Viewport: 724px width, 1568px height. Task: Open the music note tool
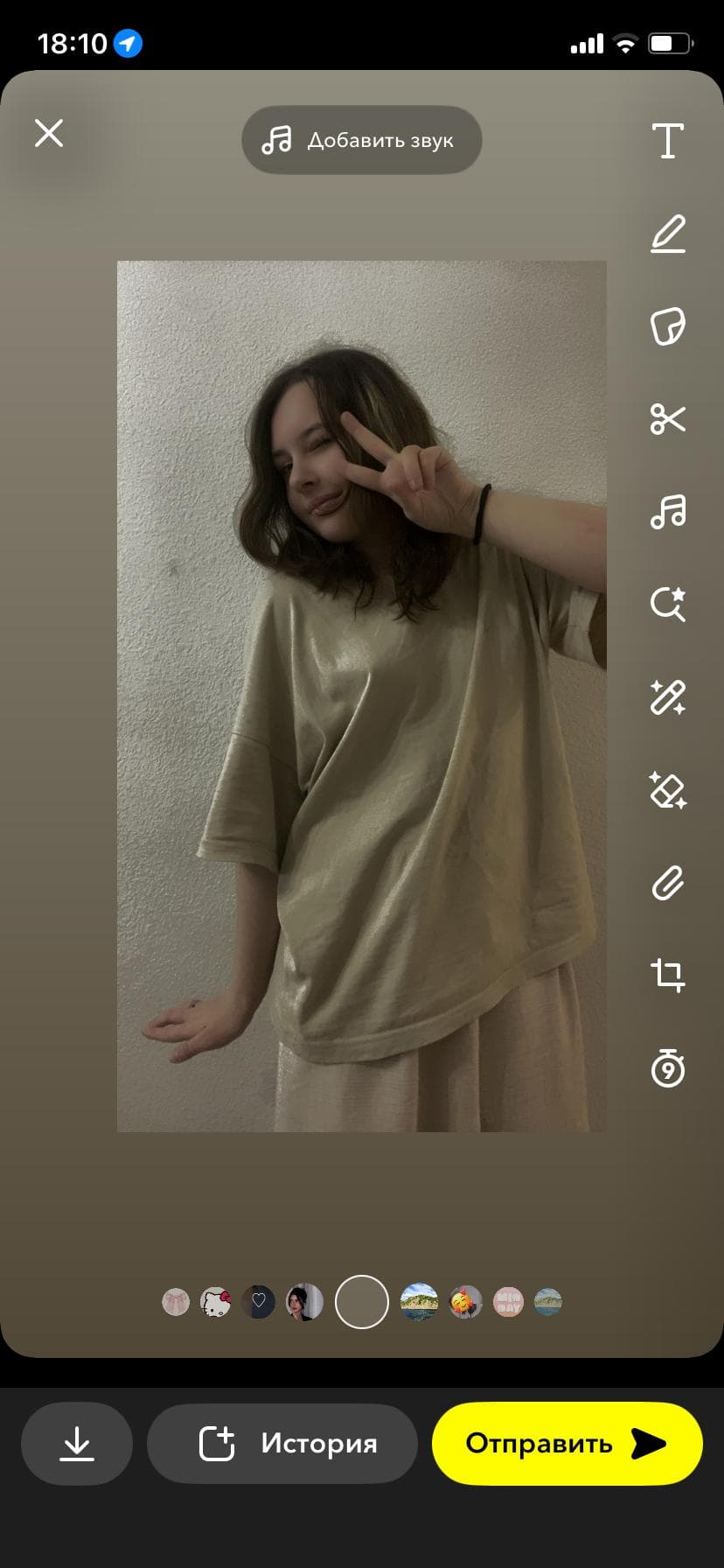[668, 512]
